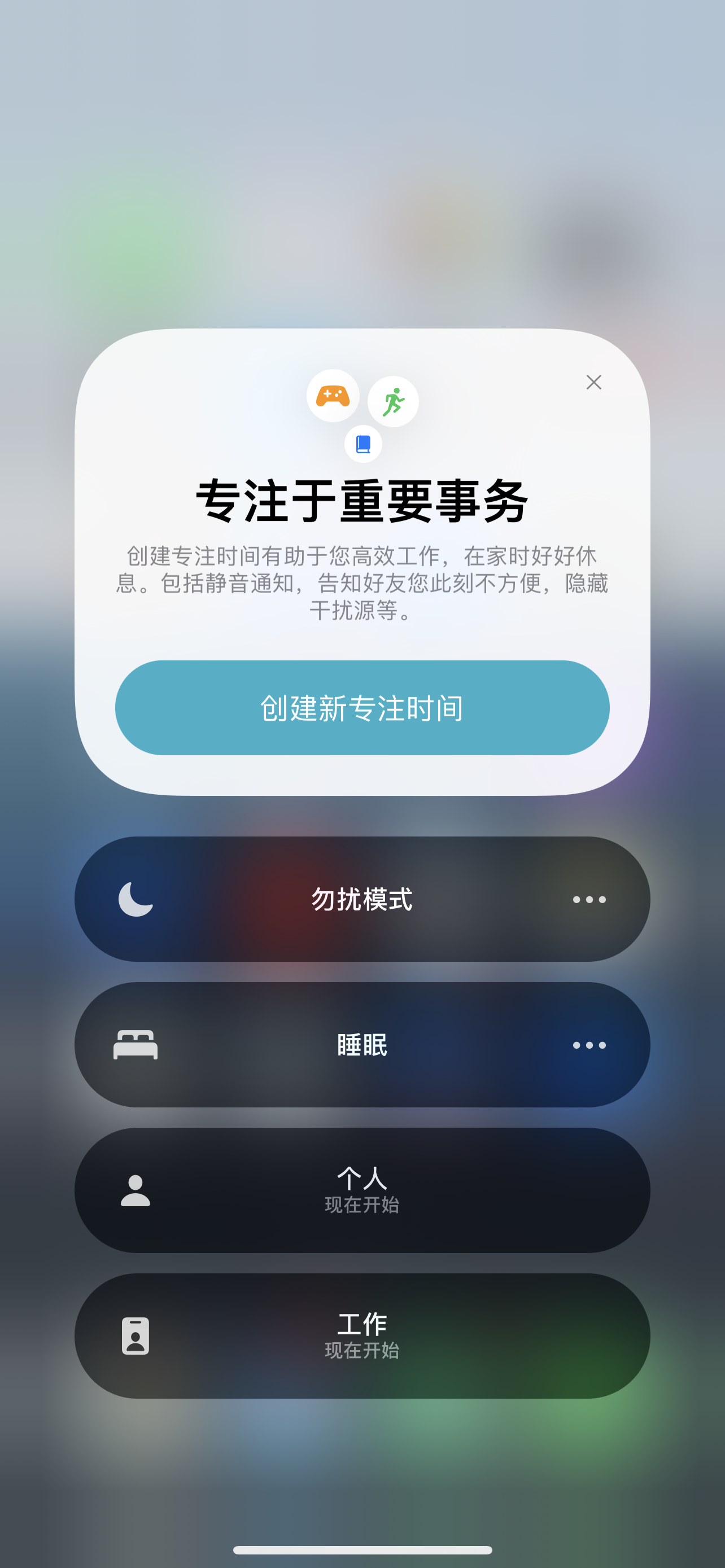The image size is (725, 1568).
Task: Start setting up 工作 focus
Action: pyautogui.click(x=362, y=1335)
